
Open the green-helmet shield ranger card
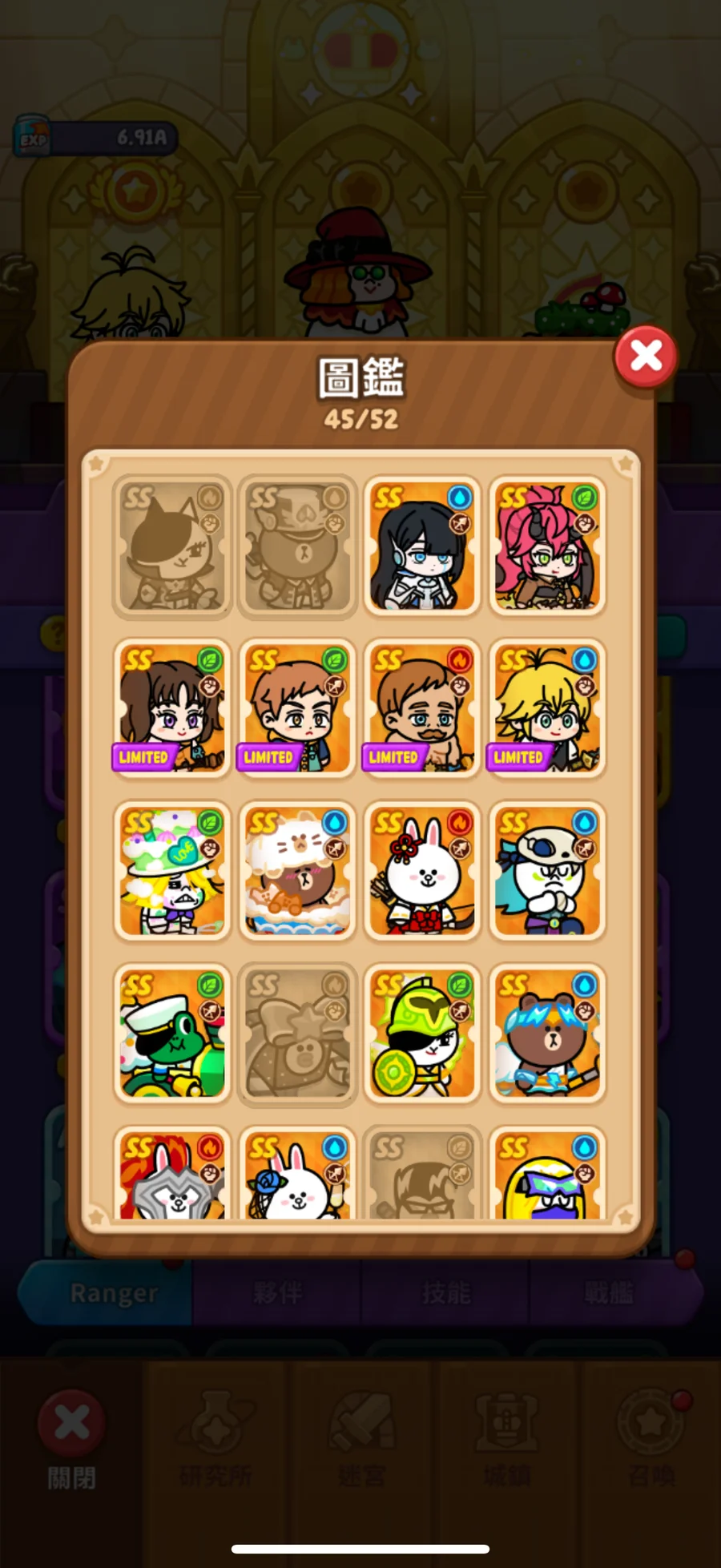pos(421,1034)
